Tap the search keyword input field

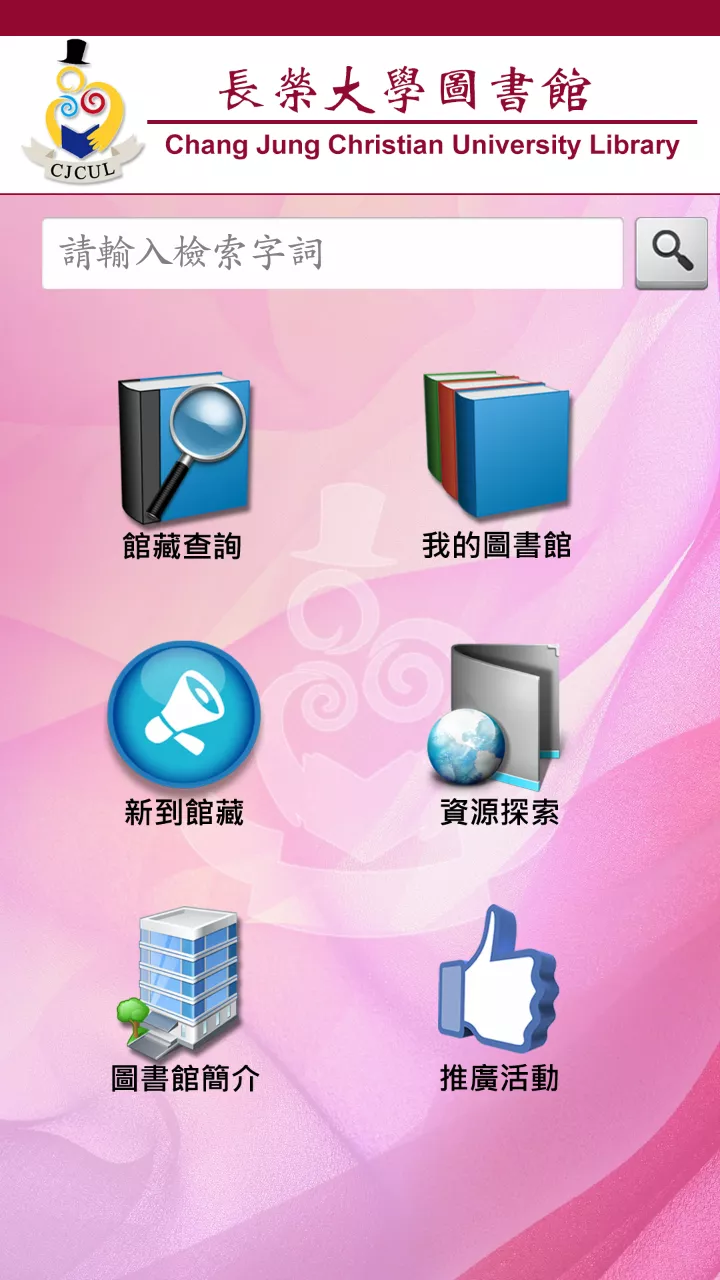click(x=332, y=254)
